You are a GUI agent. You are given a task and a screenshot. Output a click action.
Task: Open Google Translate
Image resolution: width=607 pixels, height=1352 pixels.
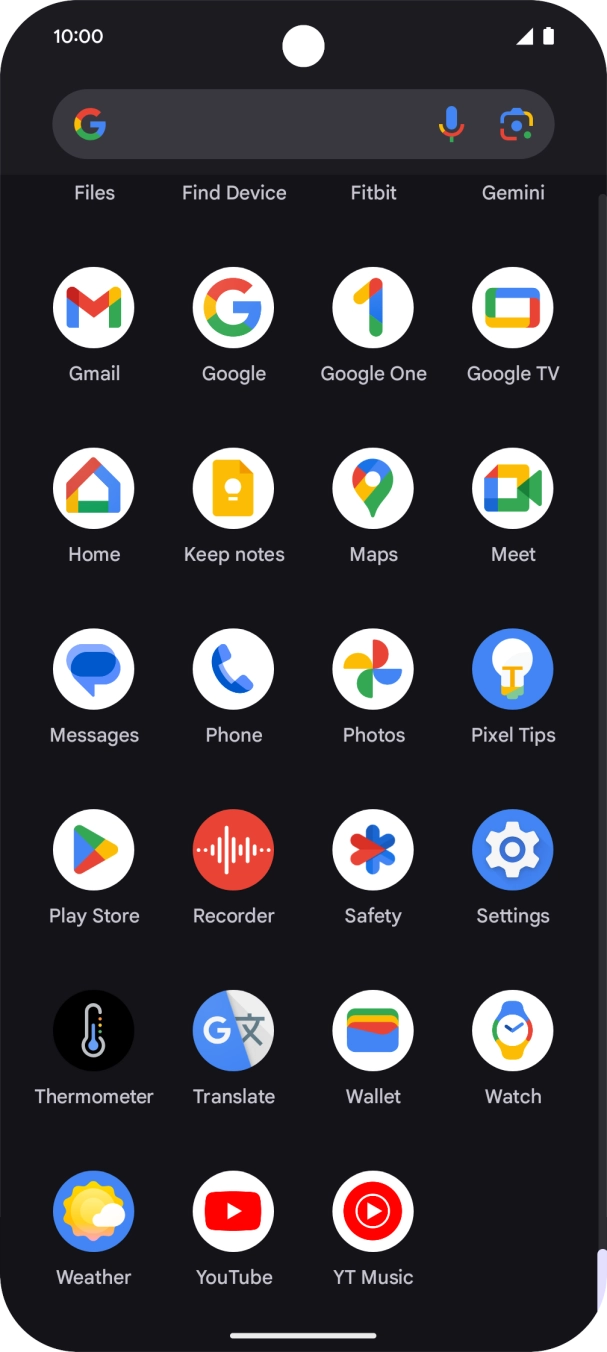233,1031
